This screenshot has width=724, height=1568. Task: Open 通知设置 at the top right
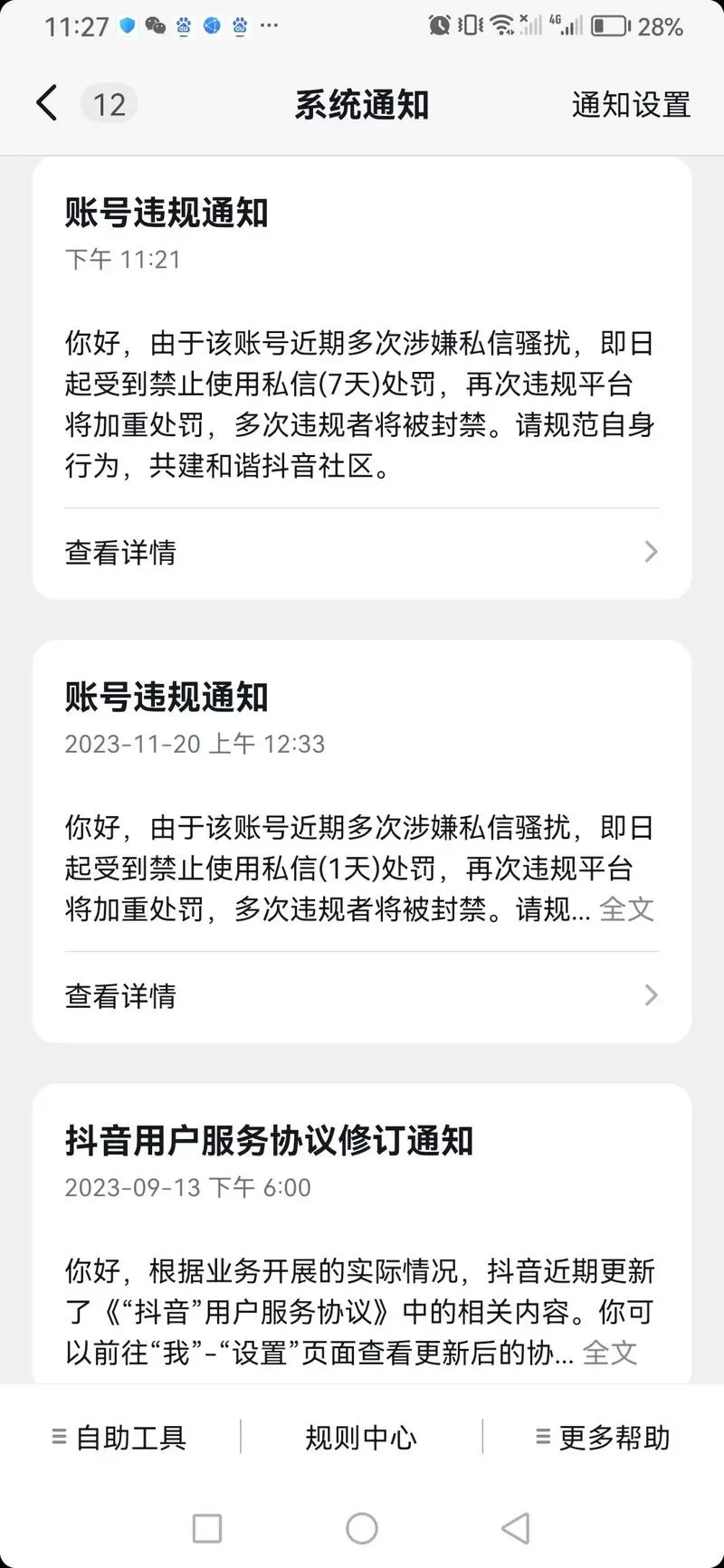[x=631, y=103]
